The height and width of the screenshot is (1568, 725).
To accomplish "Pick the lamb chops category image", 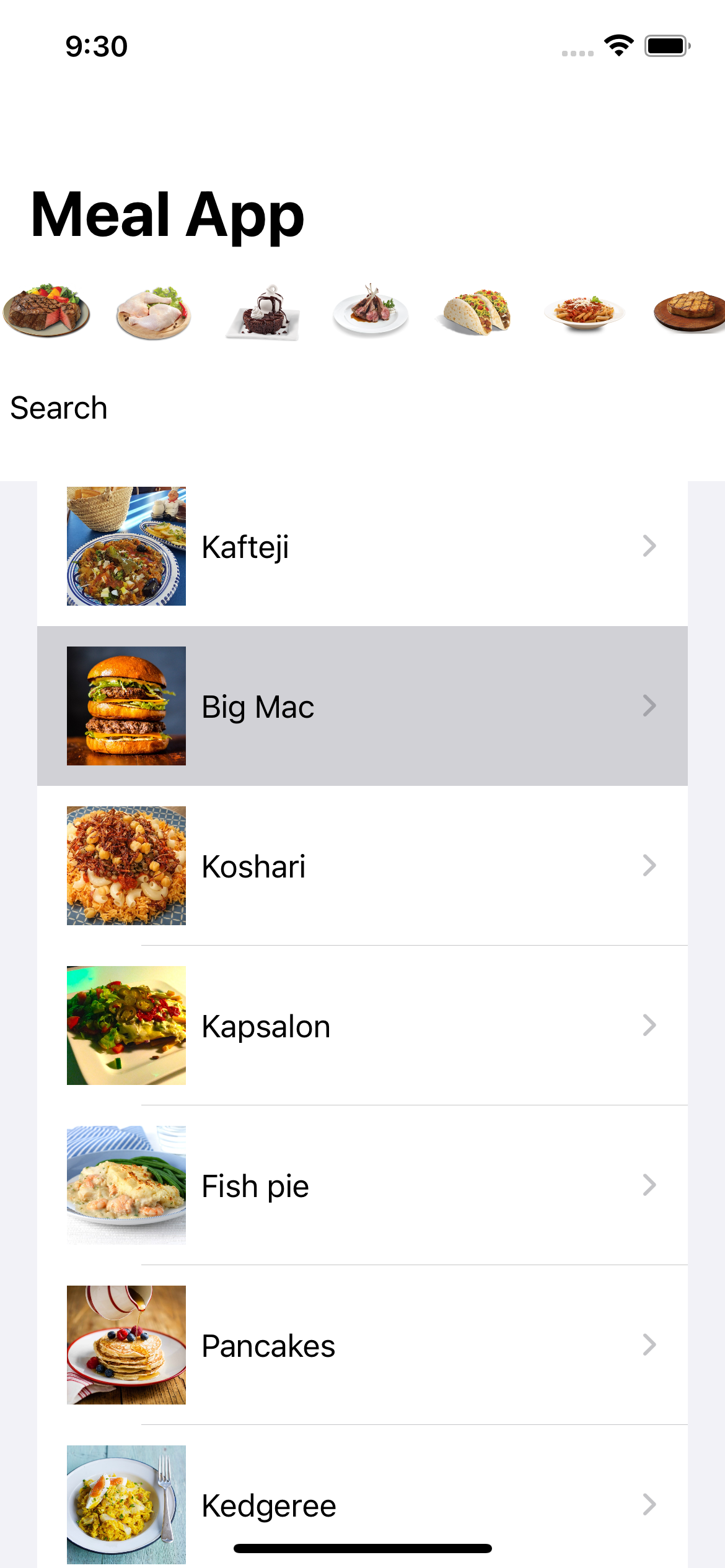I will point(371,310).
